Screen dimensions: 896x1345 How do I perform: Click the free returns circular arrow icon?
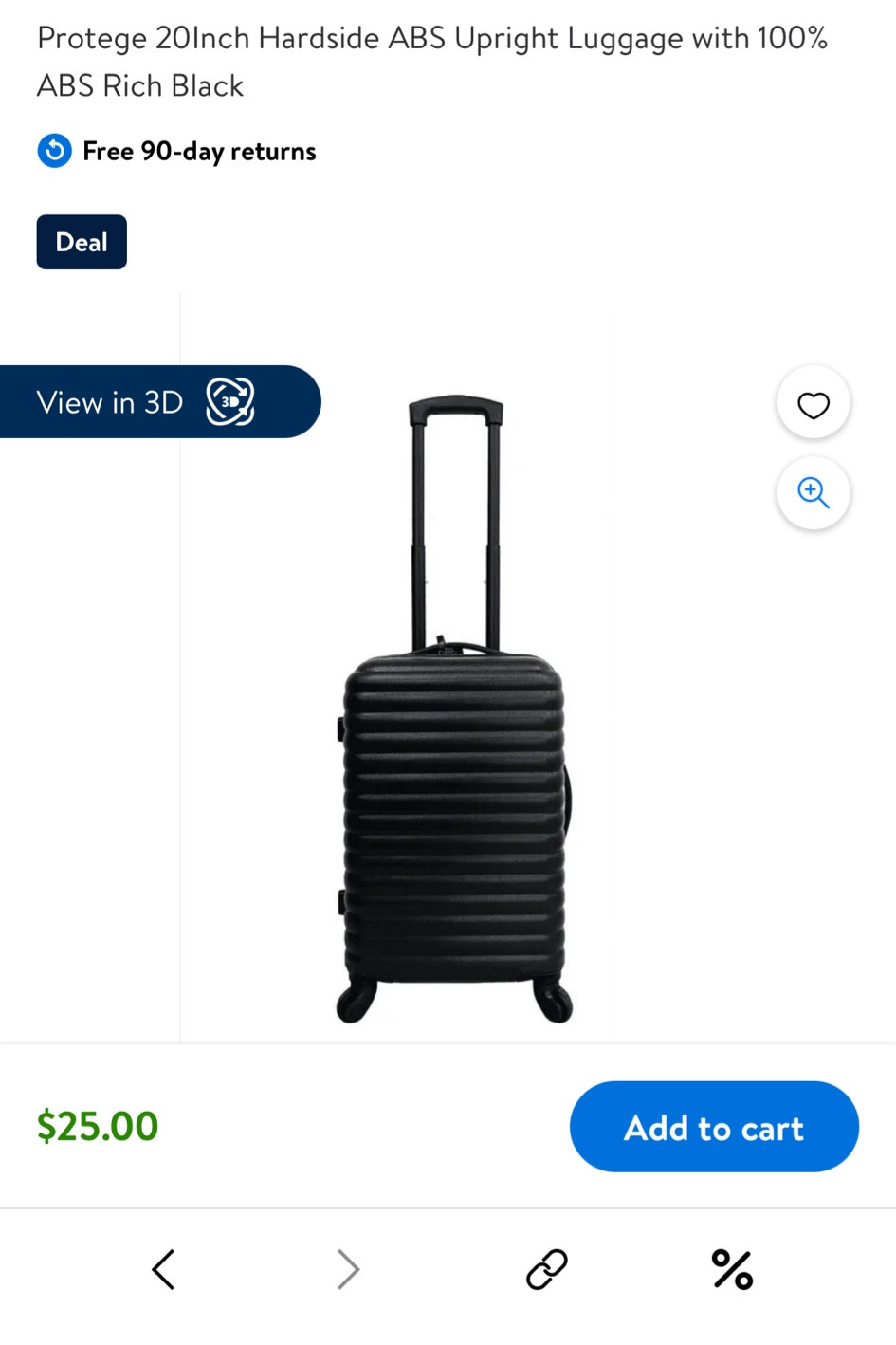point(54,150)
